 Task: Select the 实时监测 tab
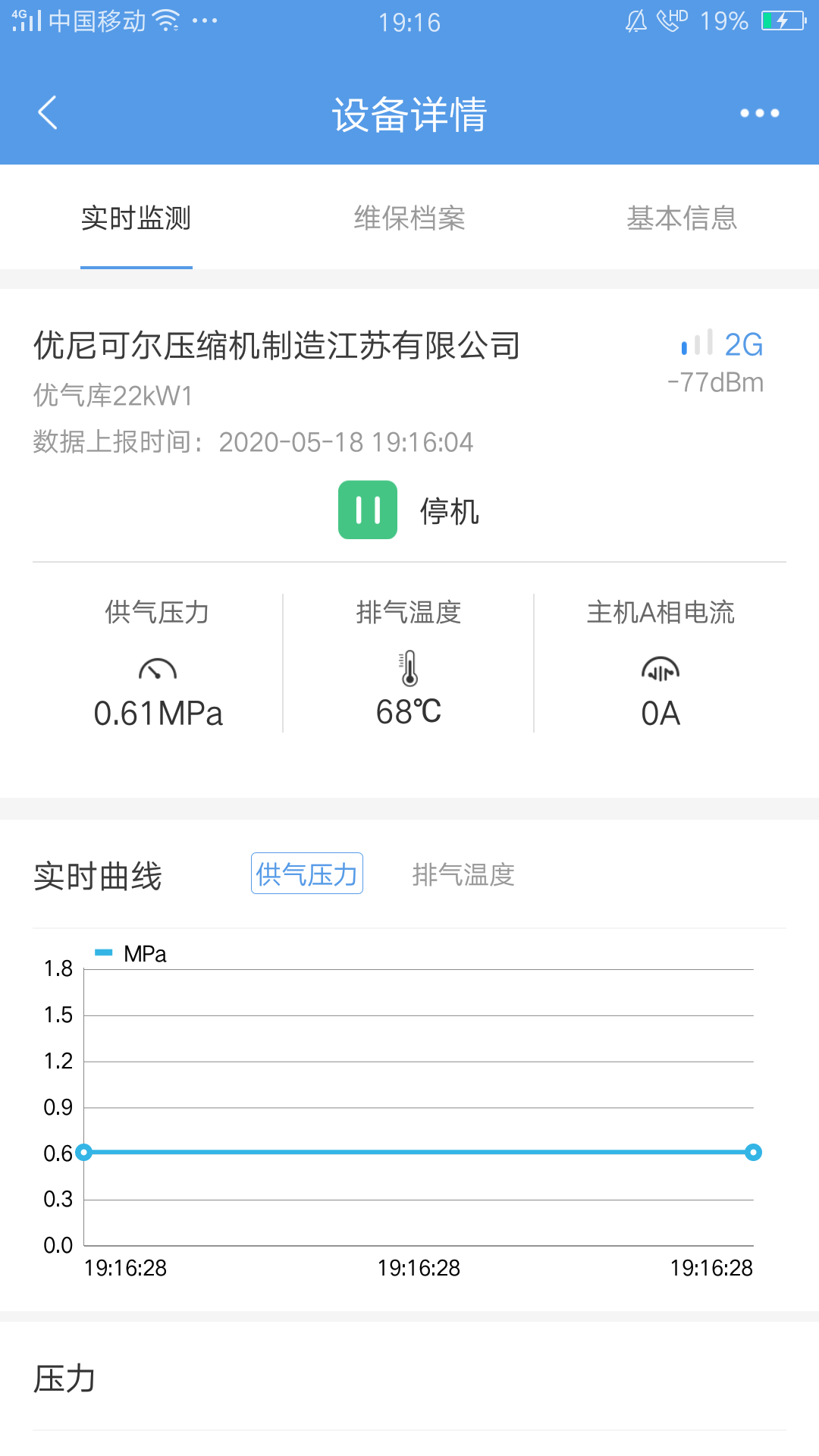136,218
